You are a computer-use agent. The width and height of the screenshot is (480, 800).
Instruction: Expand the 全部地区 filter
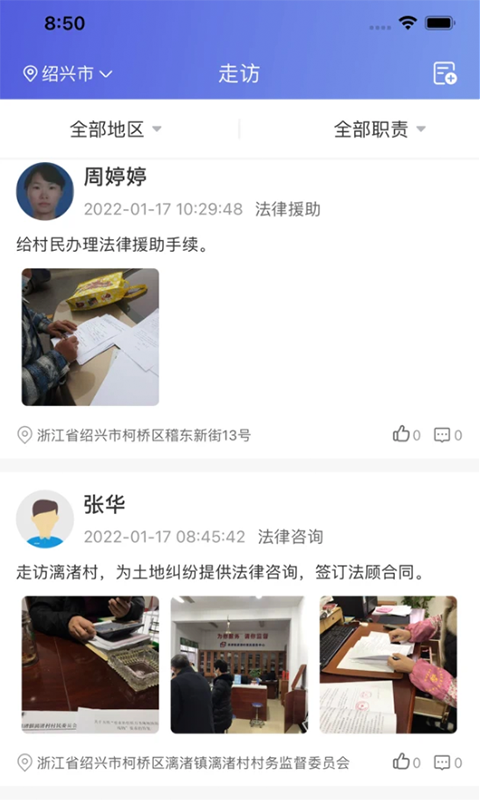[x=115, y=129]
